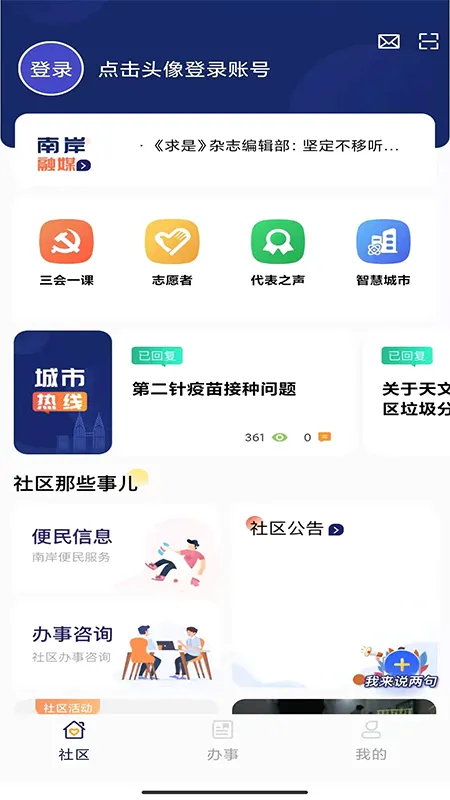Viewport: 450px width, 800px height.
Task: Open the mail messages icon
Action: pyautogui.click(x=389, y=41)
